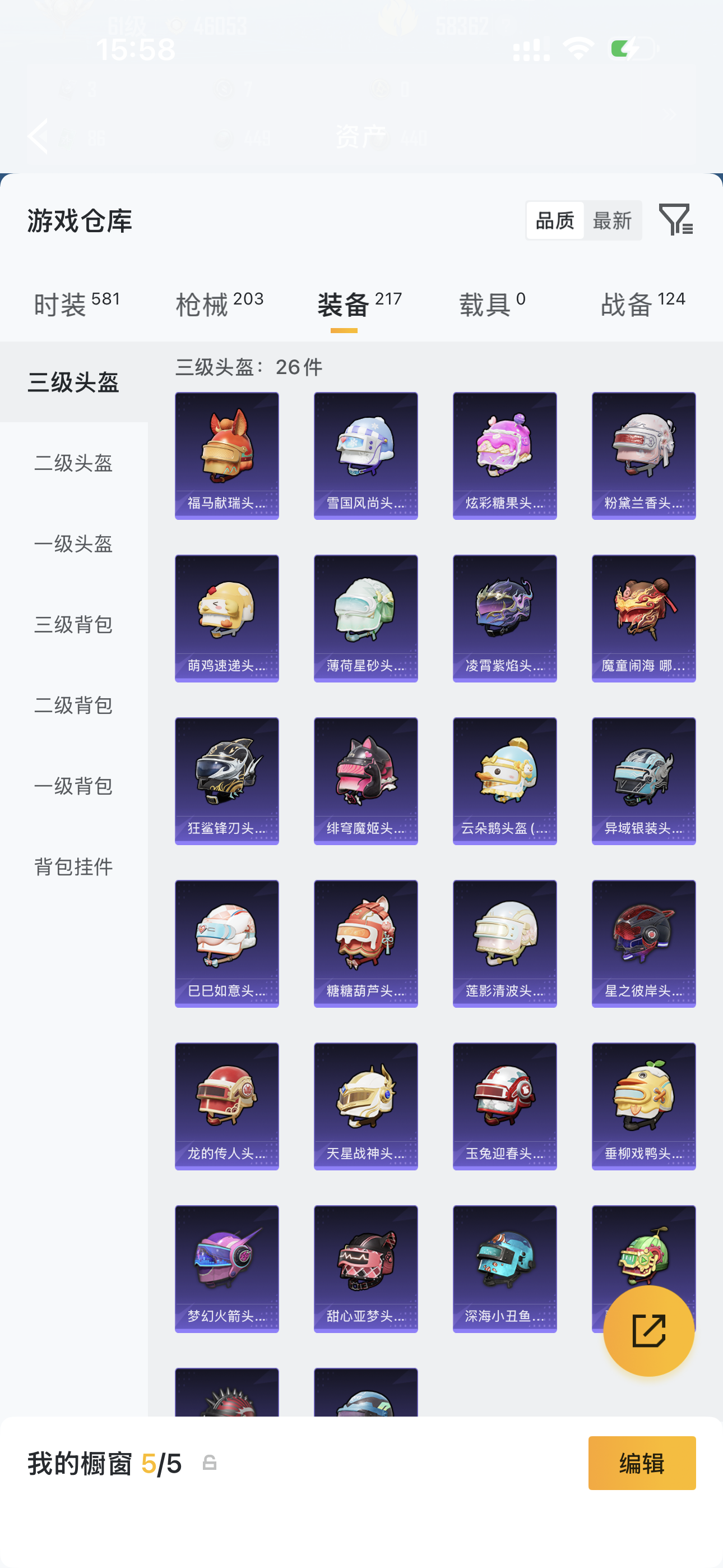Sort items by 最新
The width and height of the screenshot is (723, 1568).
[x=611, y=220]
